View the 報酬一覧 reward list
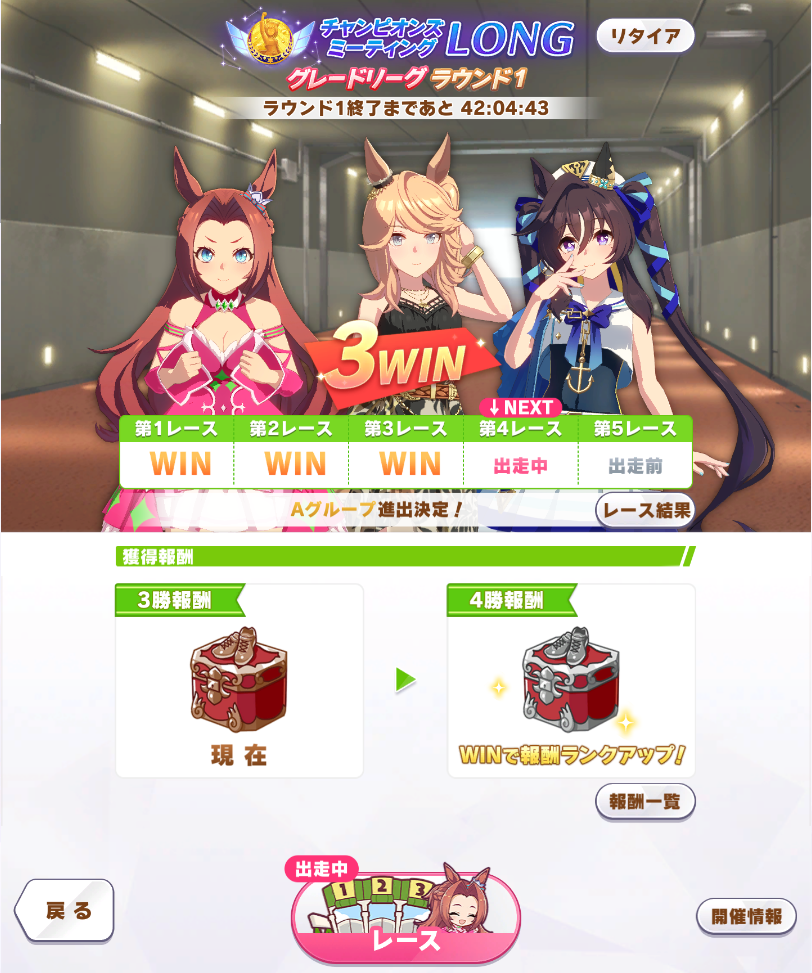This screenshot has width=812, height=973. click(x=645, y=801)
